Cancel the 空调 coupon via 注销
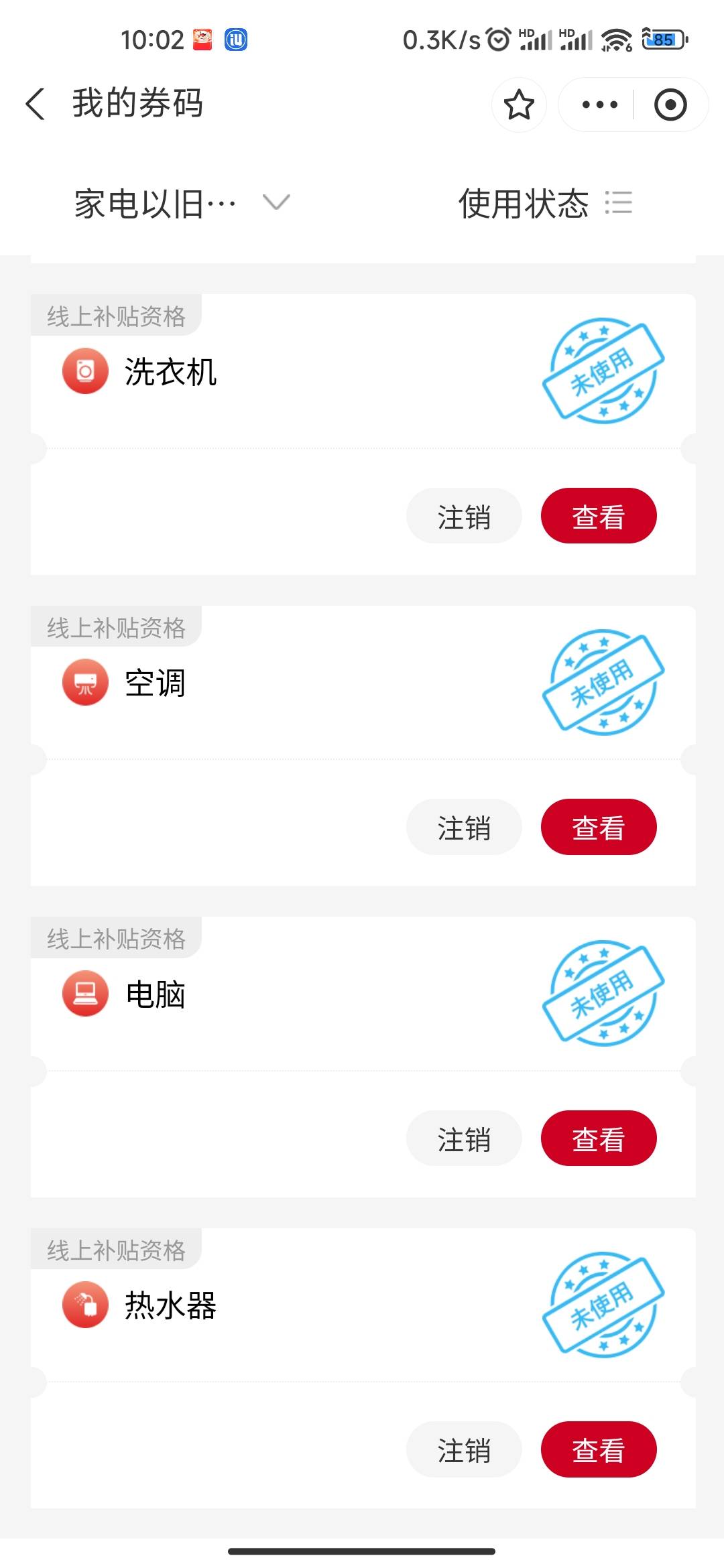The image size is (724, 1568). pos(464,828)
